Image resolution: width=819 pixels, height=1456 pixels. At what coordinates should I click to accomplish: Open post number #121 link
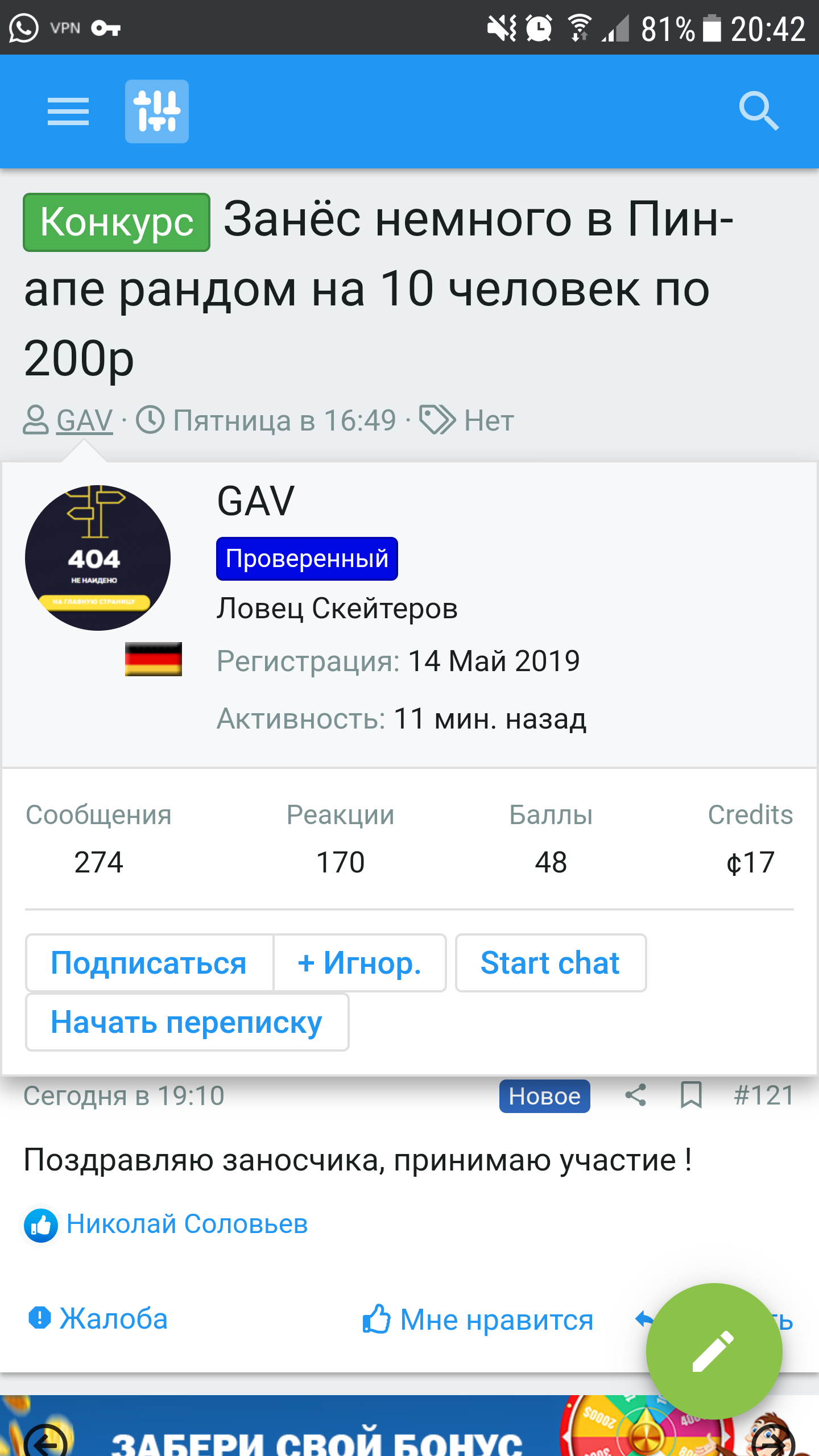click(763, 1095)
